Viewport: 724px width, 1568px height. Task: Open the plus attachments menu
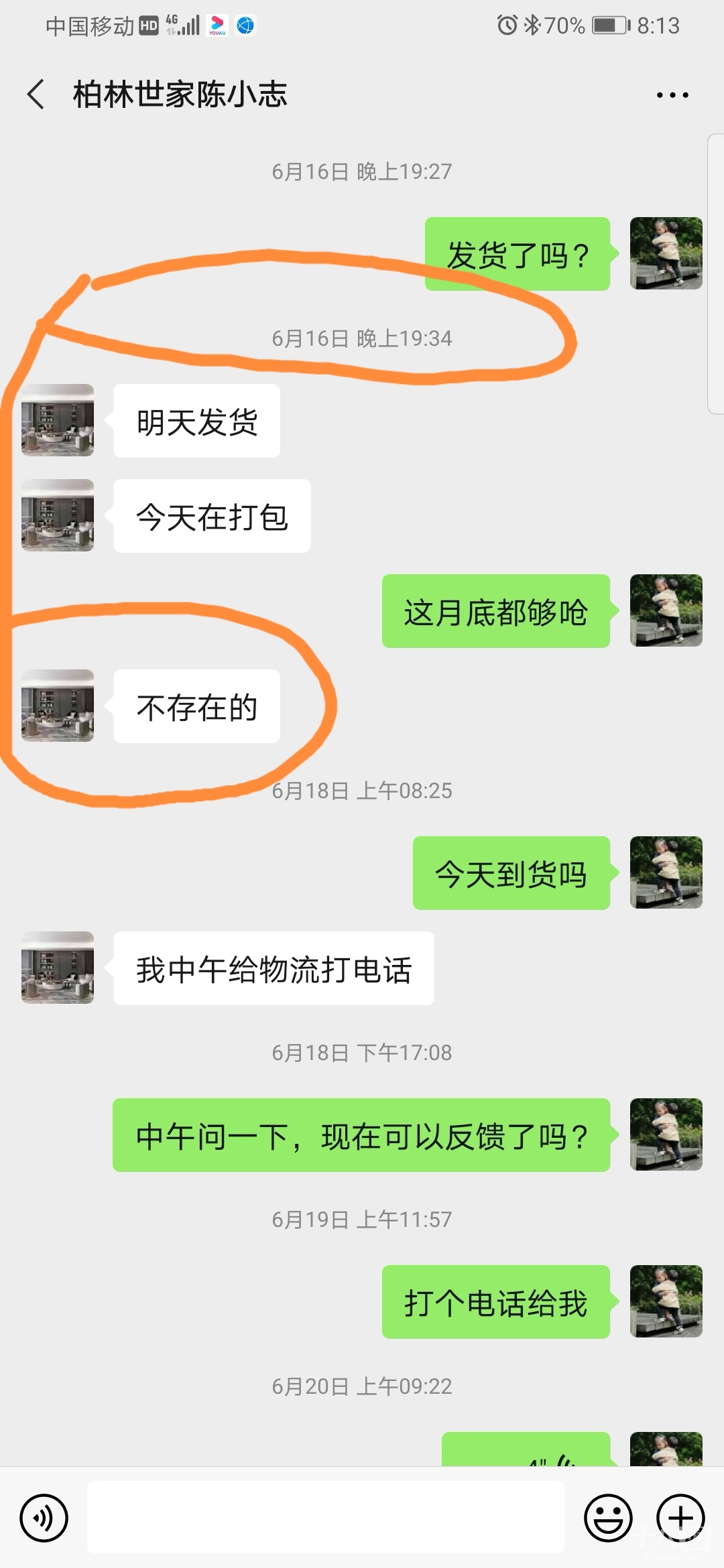click(680, 1517)
